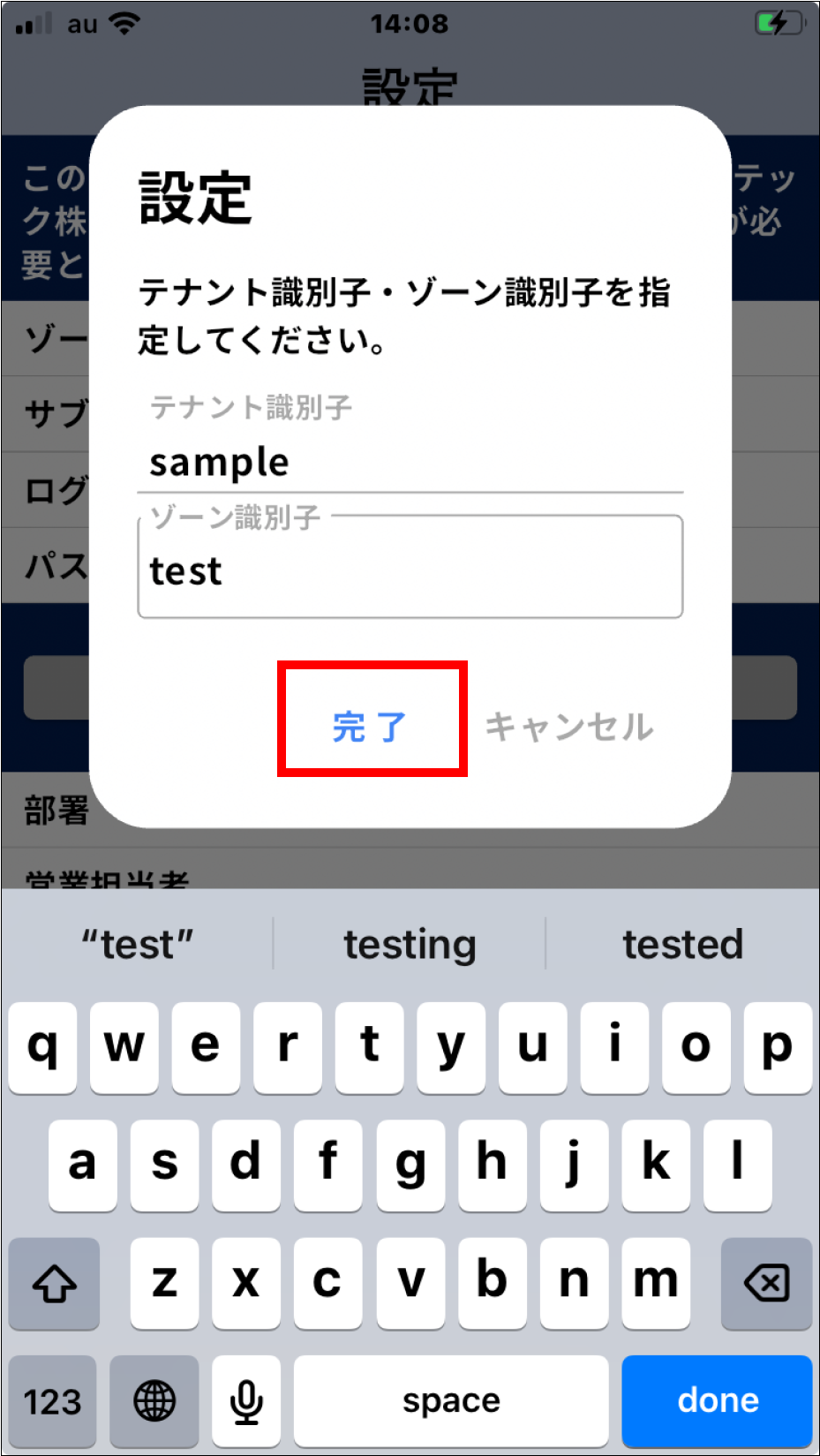Switch keyboard to 123 numbers
The image size is (820, 1456).
click(52, 1401)
